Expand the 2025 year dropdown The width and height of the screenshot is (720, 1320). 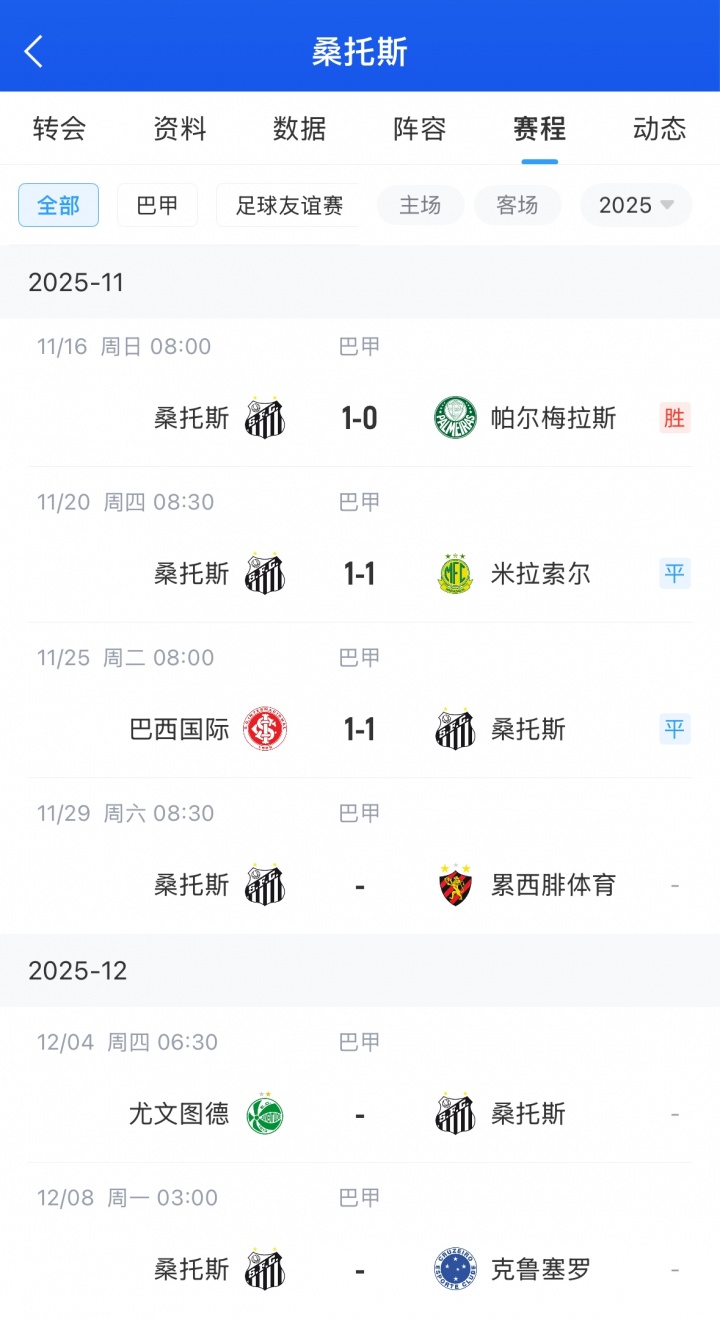click(636, 205)
